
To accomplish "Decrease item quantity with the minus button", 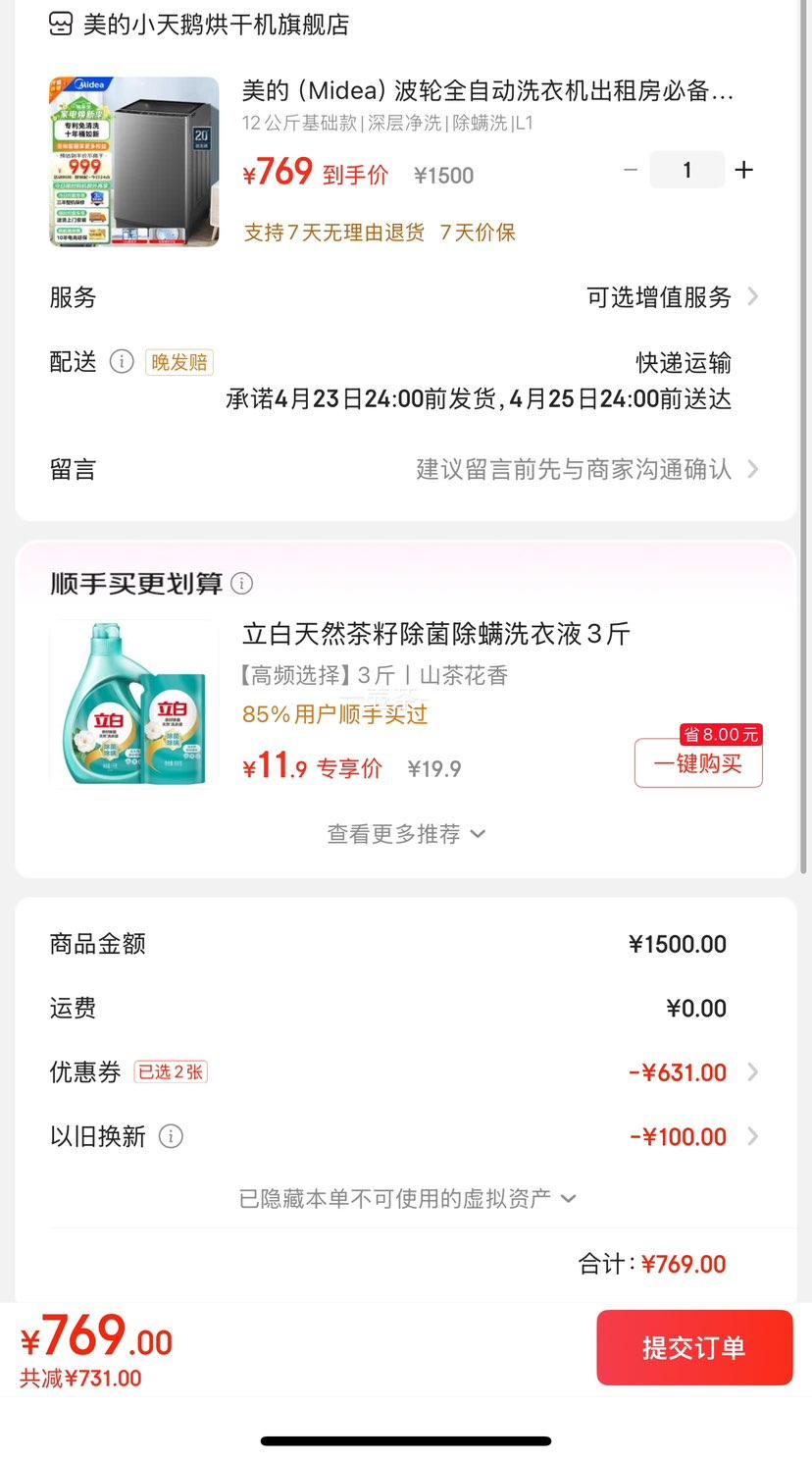I will pos(631,169).
